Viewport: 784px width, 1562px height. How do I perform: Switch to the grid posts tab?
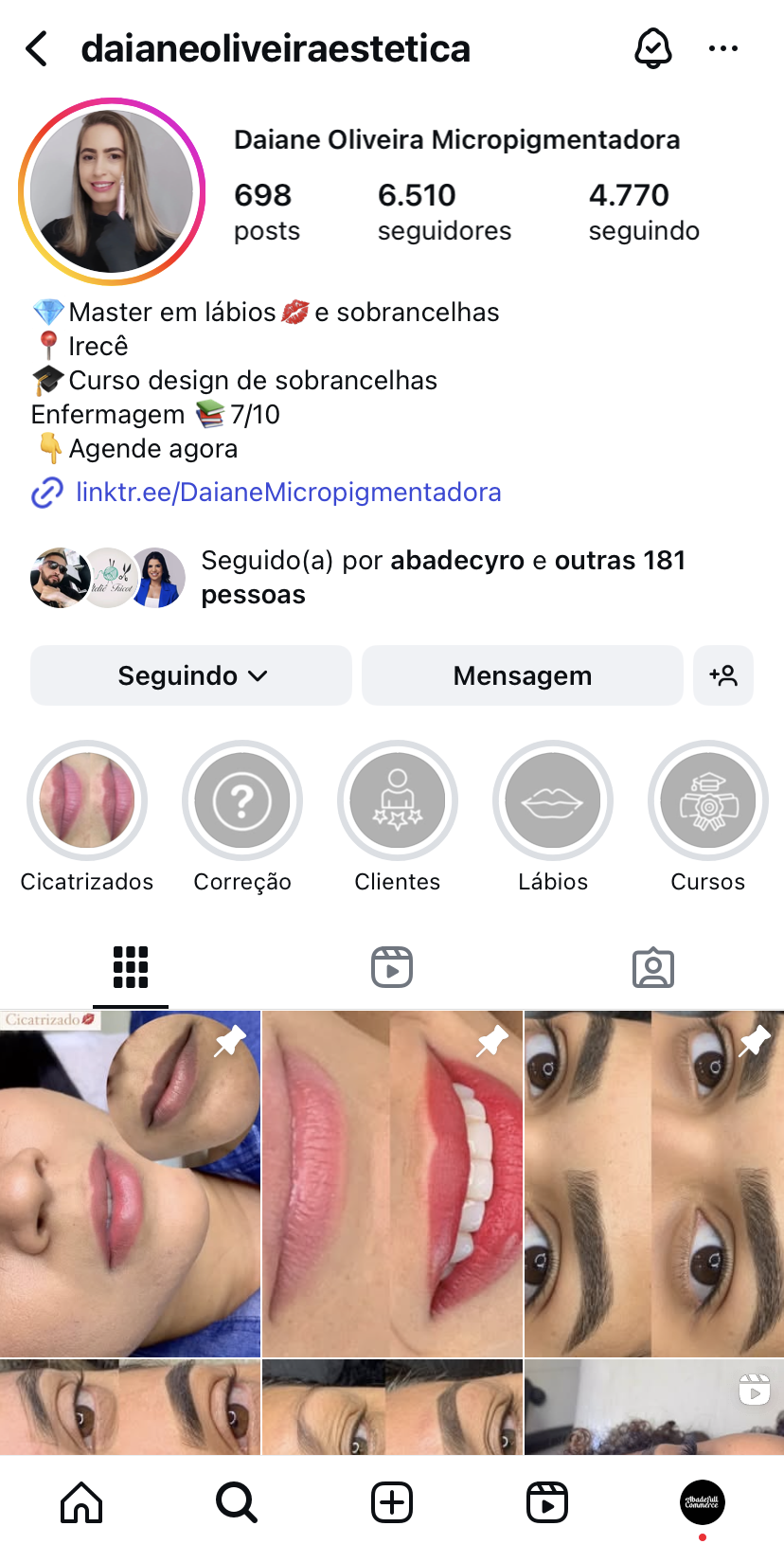pos(130,965)
